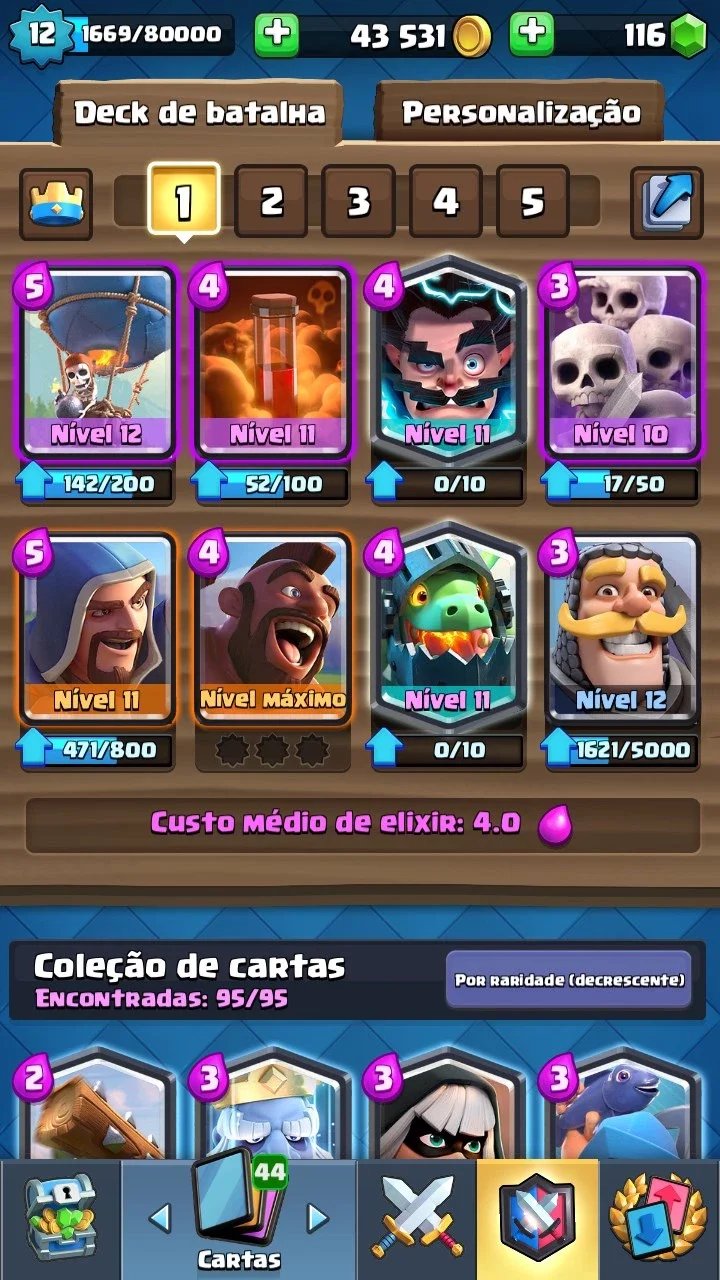Screen dimensions: 720x1280
Task: Change sorting by Por raridade (decrescente)
Action: tap(569, 980)
